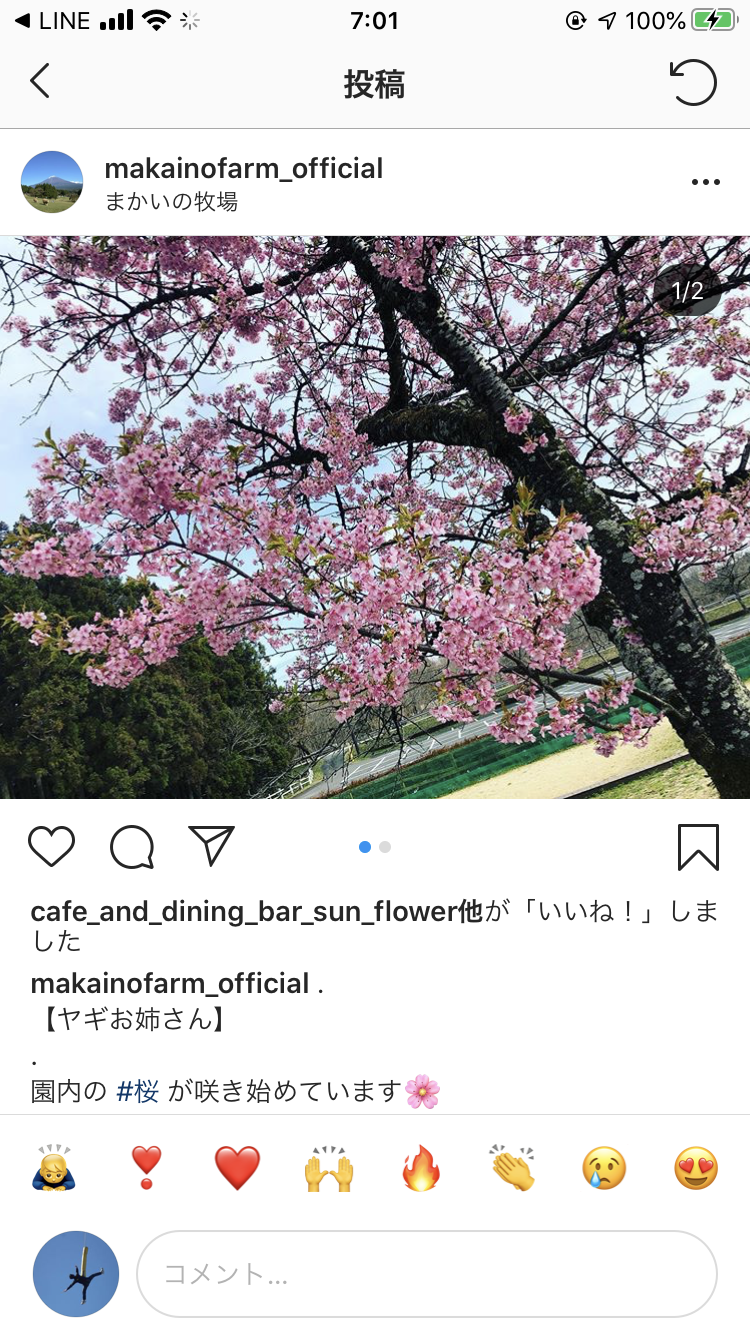The height and width of the screenshot is (1334, 750).
Task: Open comments with the speech bubble icon
Action: [132, 848]
